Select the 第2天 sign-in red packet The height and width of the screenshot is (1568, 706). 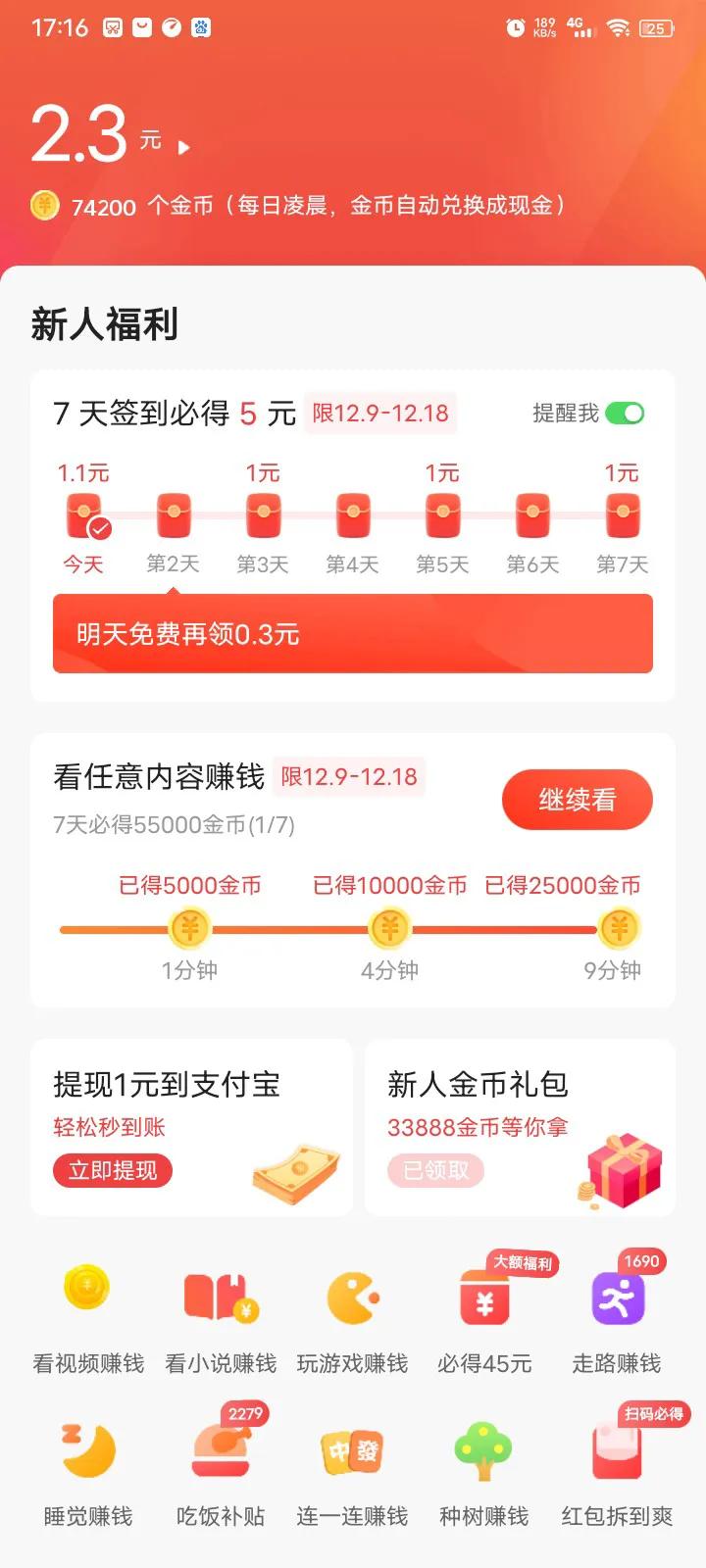(174, 515)
